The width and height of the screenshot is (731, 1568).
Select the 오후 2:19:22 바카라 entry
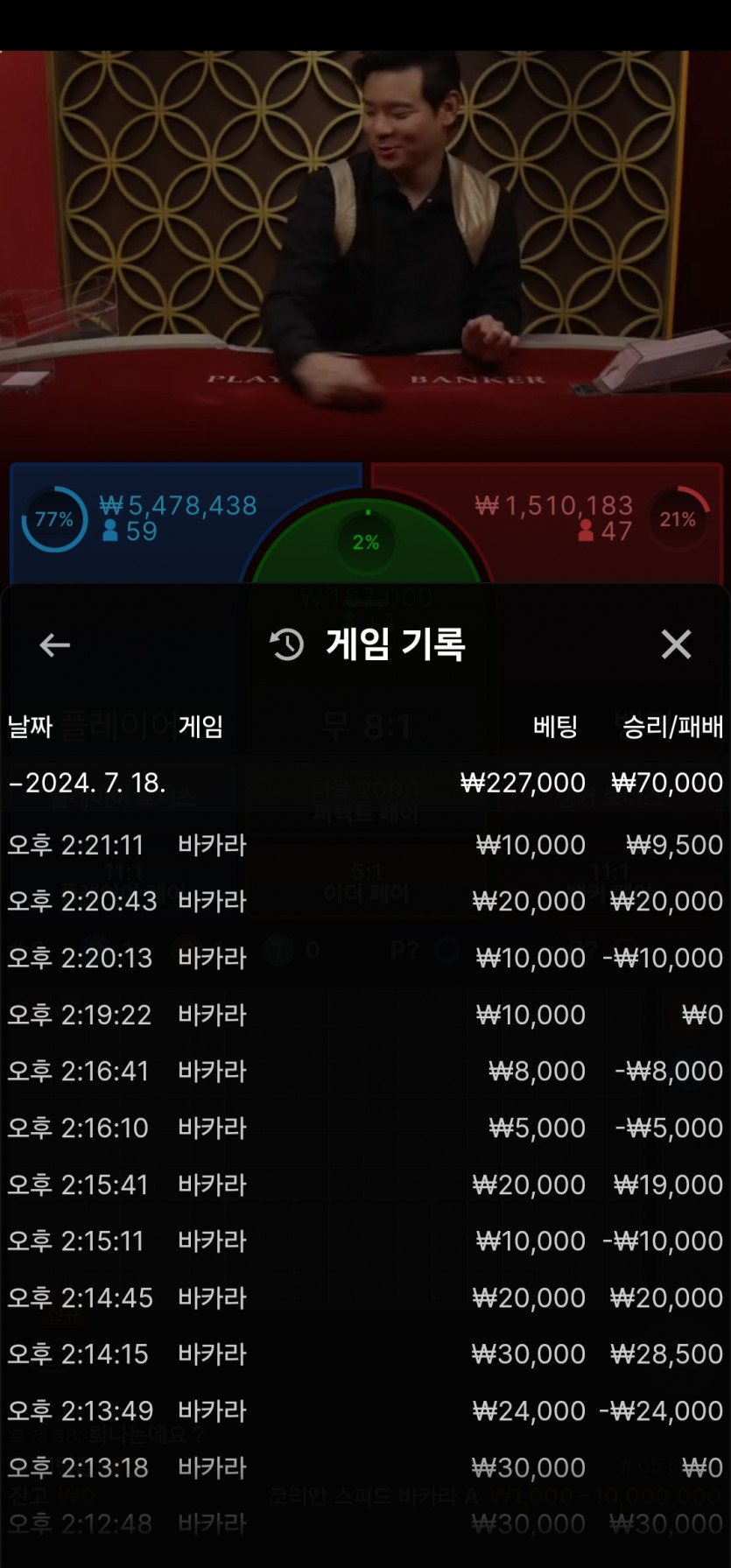tap(365, 1015)
